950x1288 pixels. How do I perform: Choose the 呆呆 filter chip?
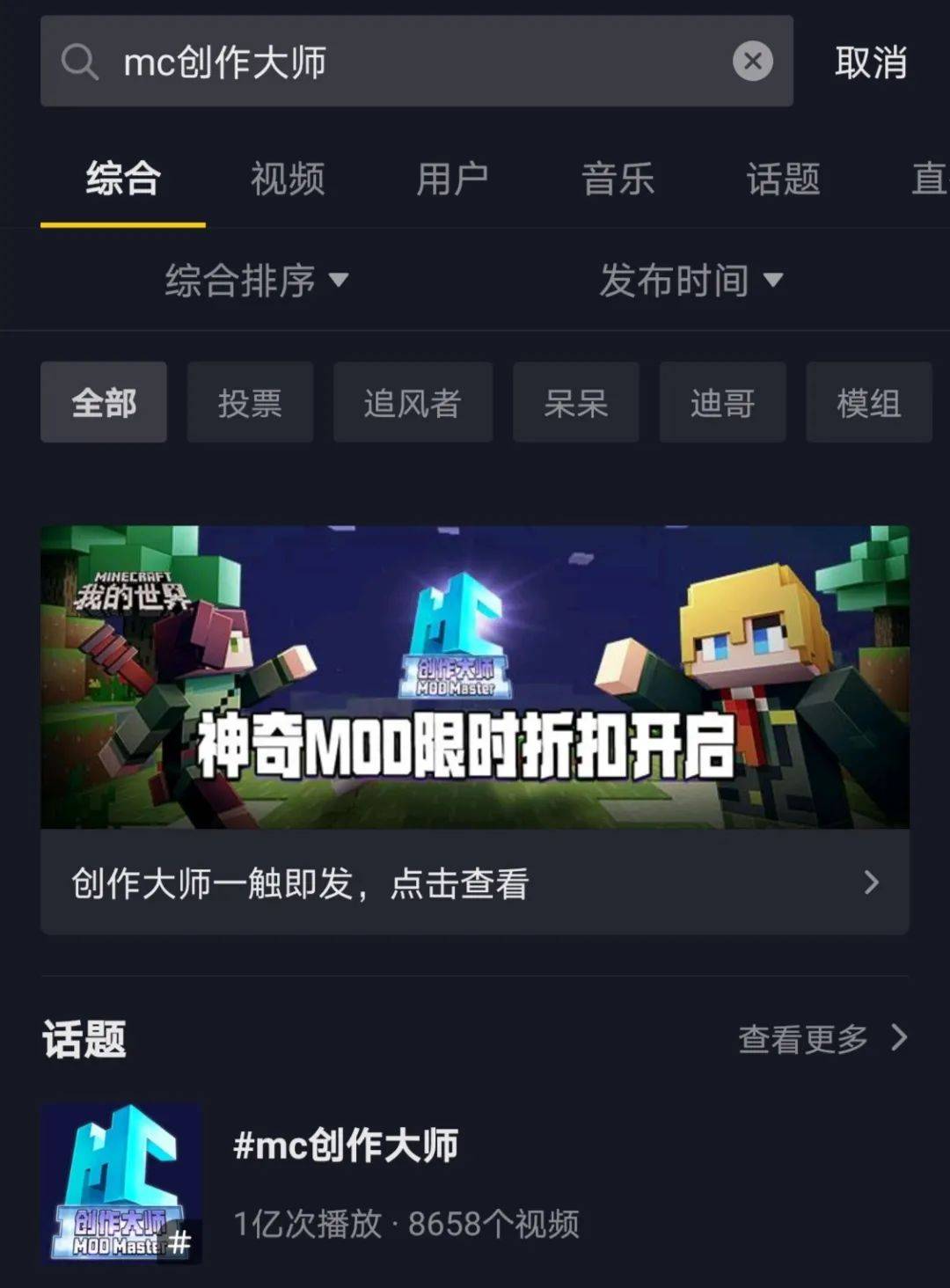pos(575,403)
